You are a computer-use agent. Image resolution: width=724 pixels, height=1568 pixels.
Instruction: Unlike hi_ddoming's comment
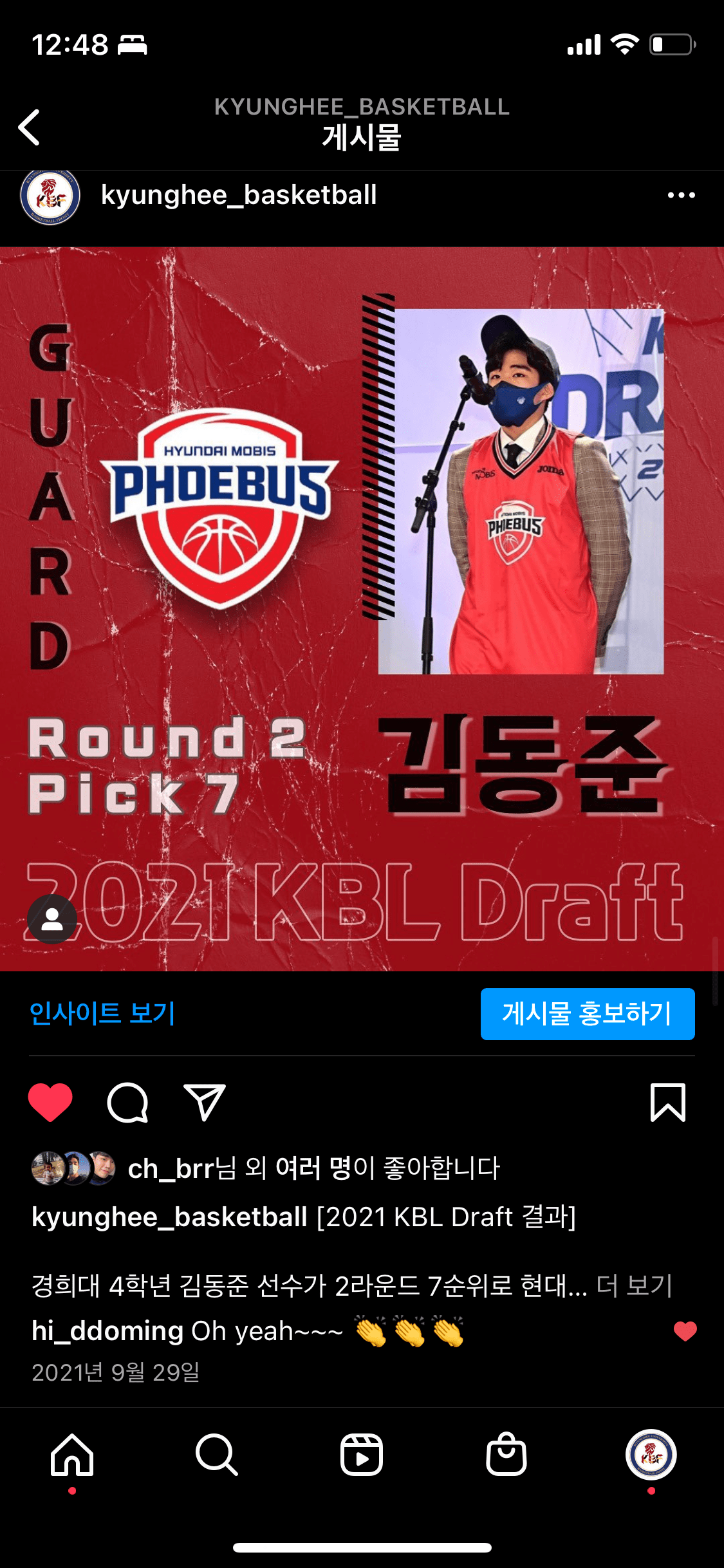(x=685, y=1331)
